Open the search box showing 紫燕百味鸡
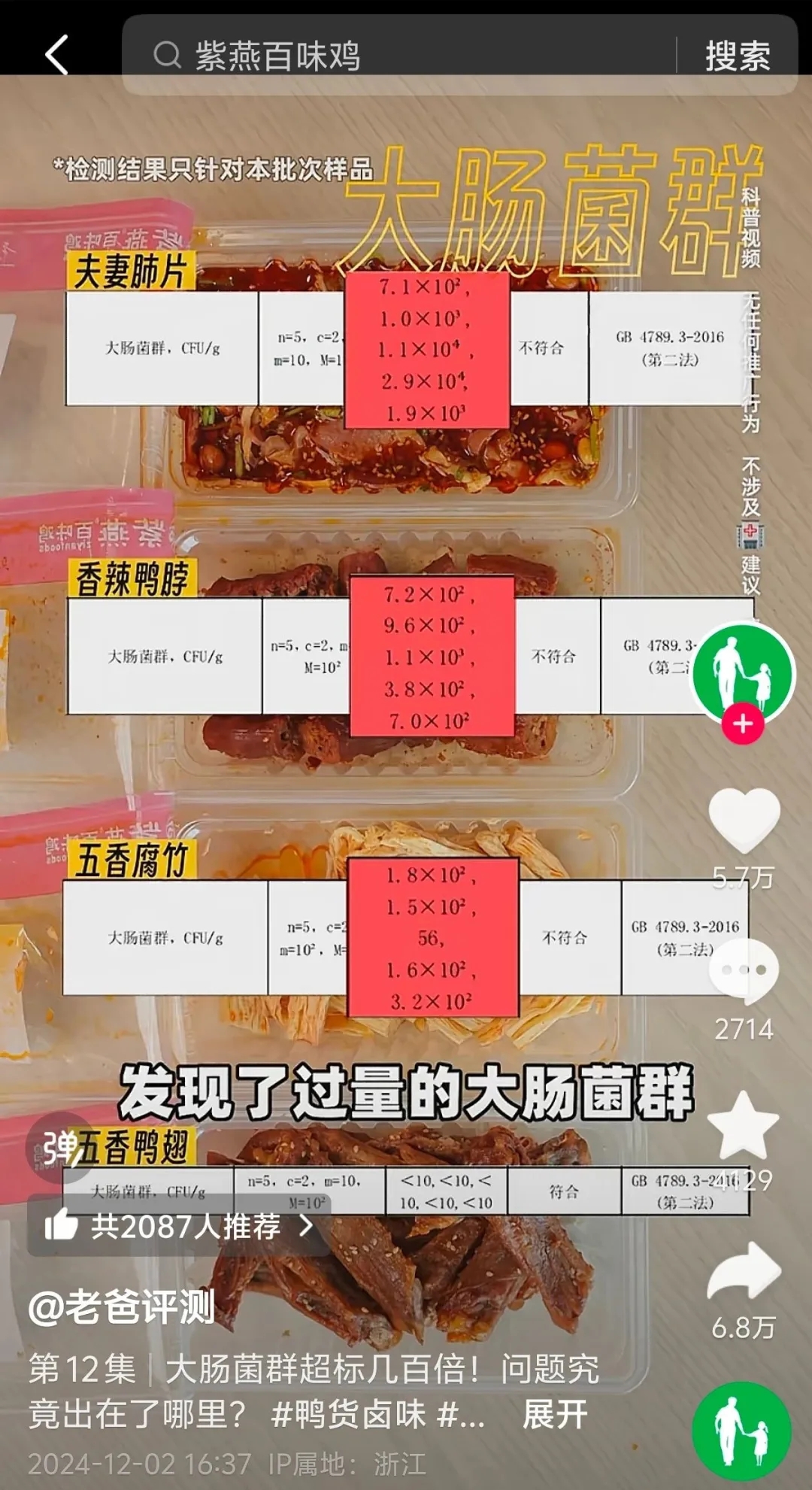 [398, 55]
